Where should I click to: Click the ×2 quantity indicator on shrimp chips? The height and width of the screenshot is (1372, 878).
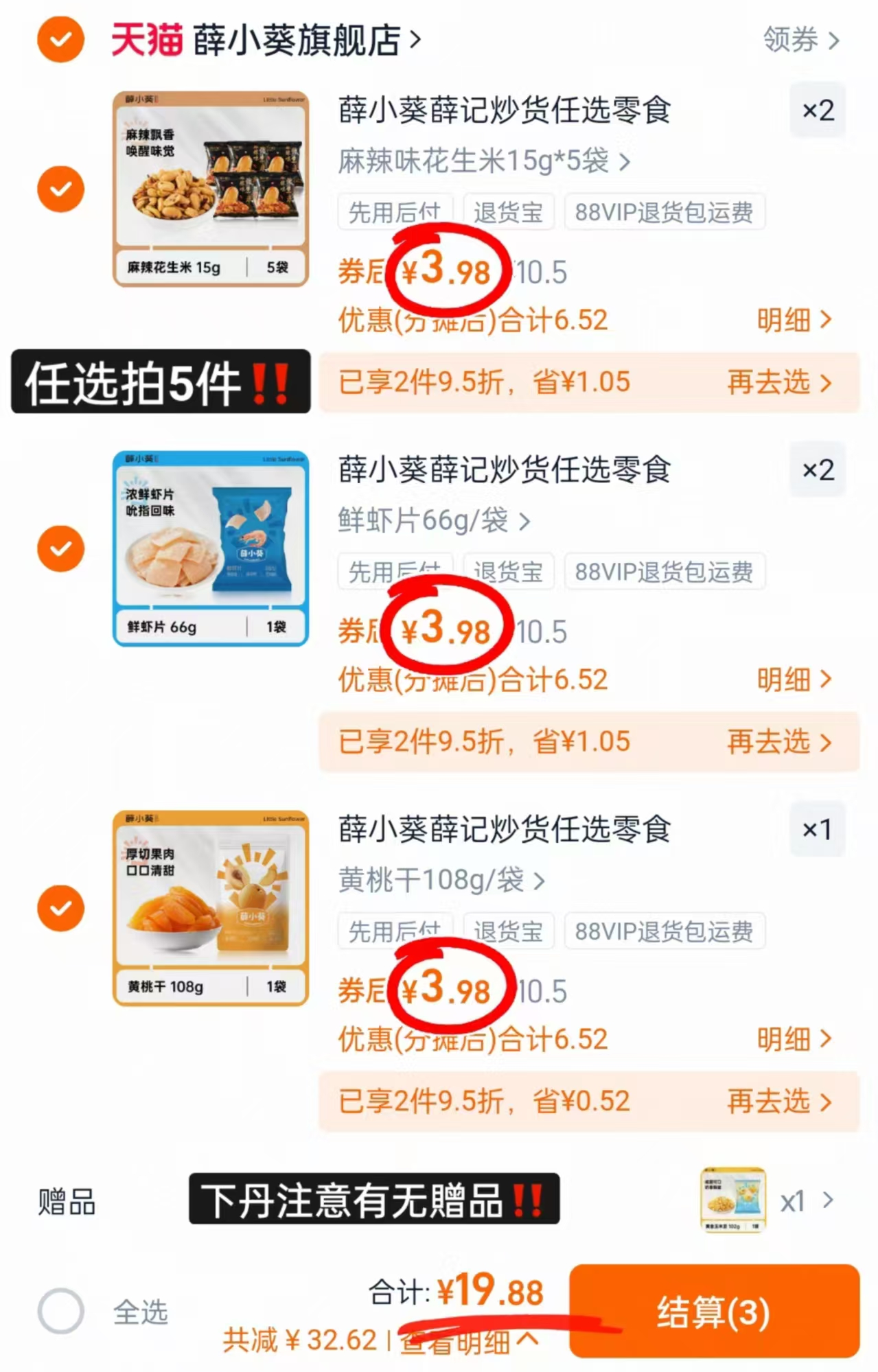[817, 471]
